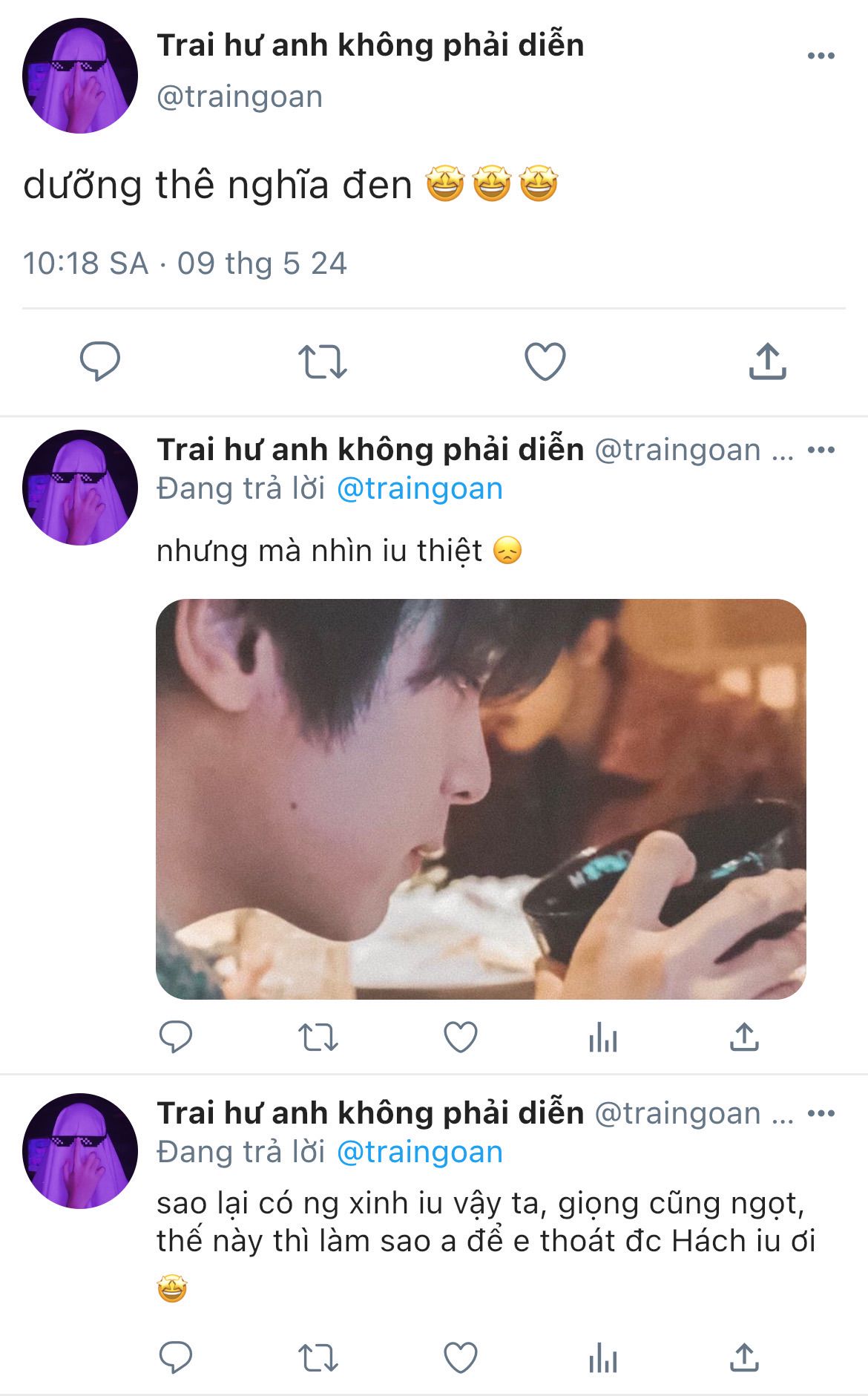Open profile avatar on the main tweet
The width and height of the screenshot is (868, 1396).
[x=80, y=76]
